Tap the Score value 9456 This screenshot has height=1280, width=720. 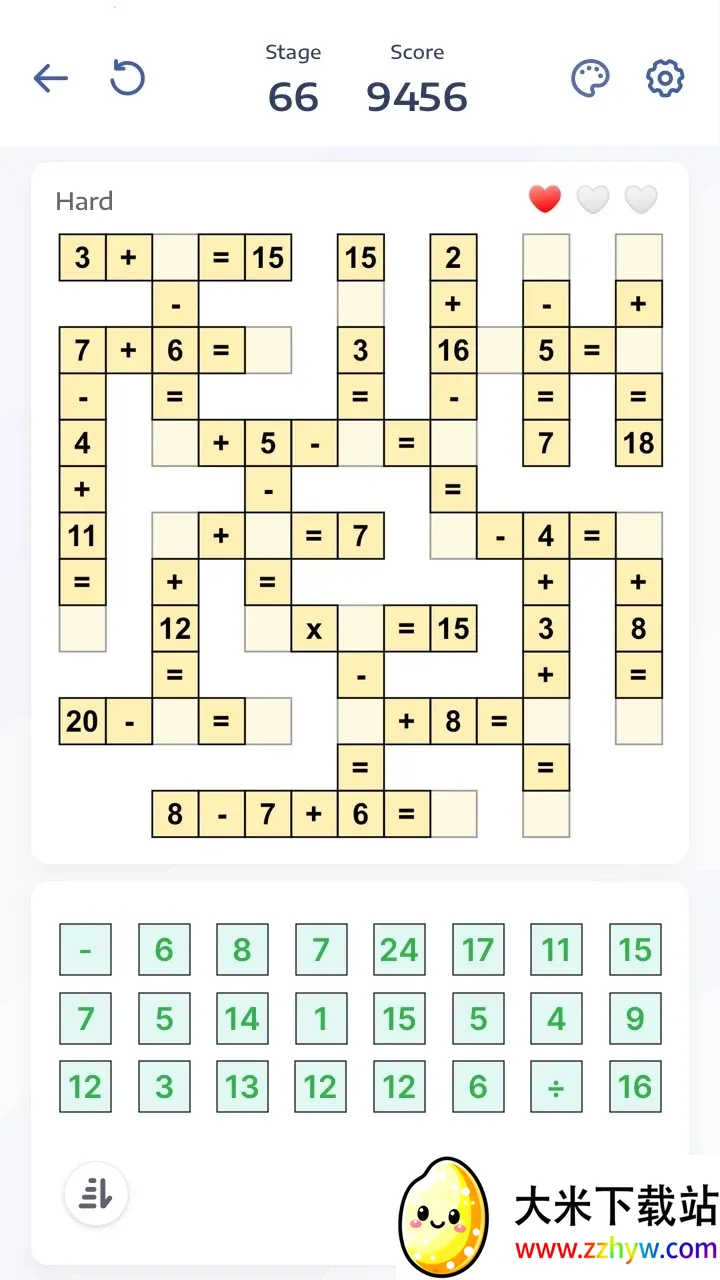[417, 97]
